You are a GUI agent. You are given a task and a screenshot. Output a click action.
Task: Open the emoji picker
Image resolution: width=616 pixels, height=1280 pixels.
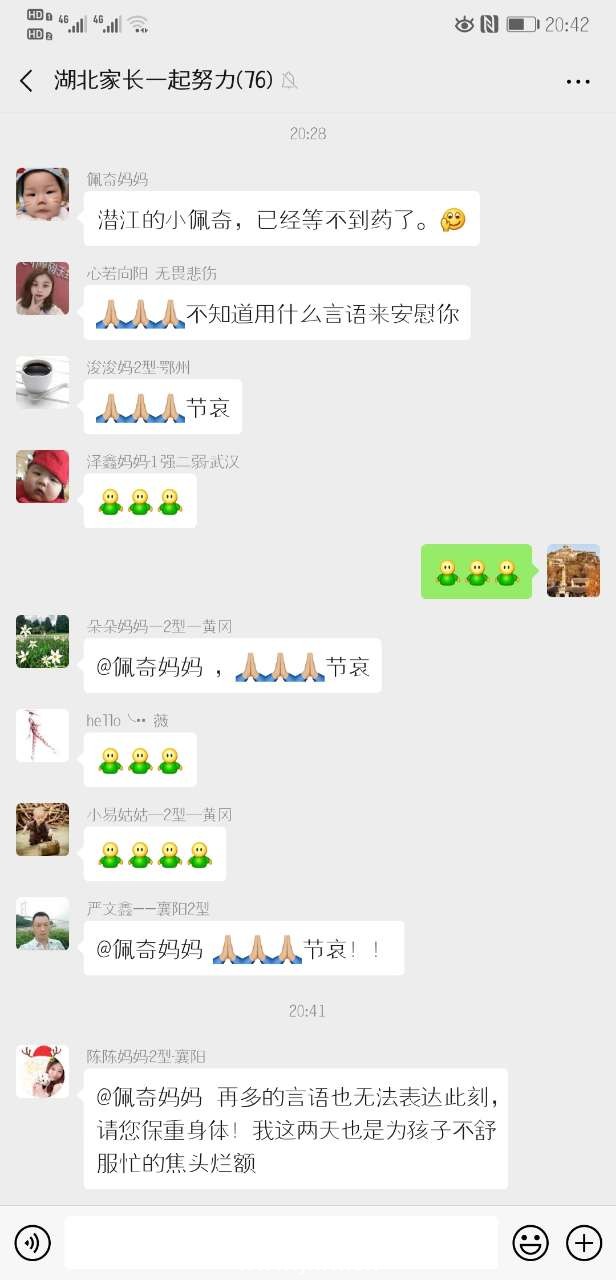click(x=530, y=1243)
